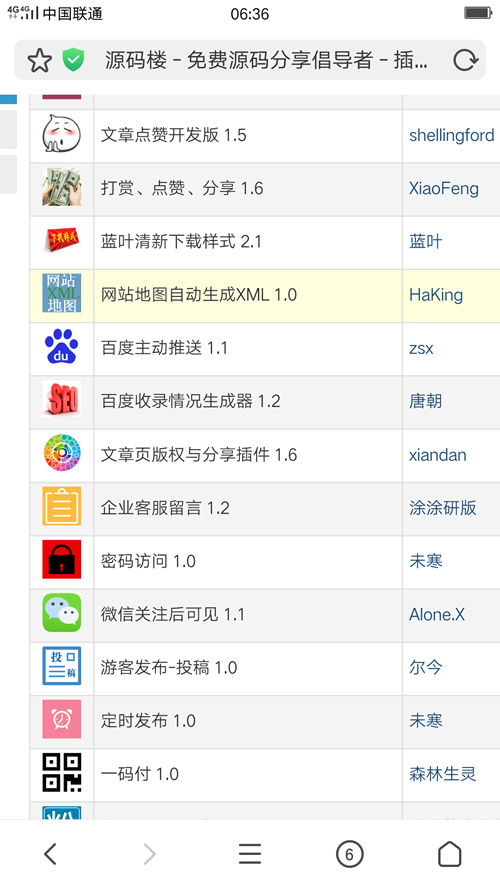Image resolution: width=500 pixels, height=889 pixels.
Task: Open author link xiandan
Action: pyautogui.click(x=438, y=455)
